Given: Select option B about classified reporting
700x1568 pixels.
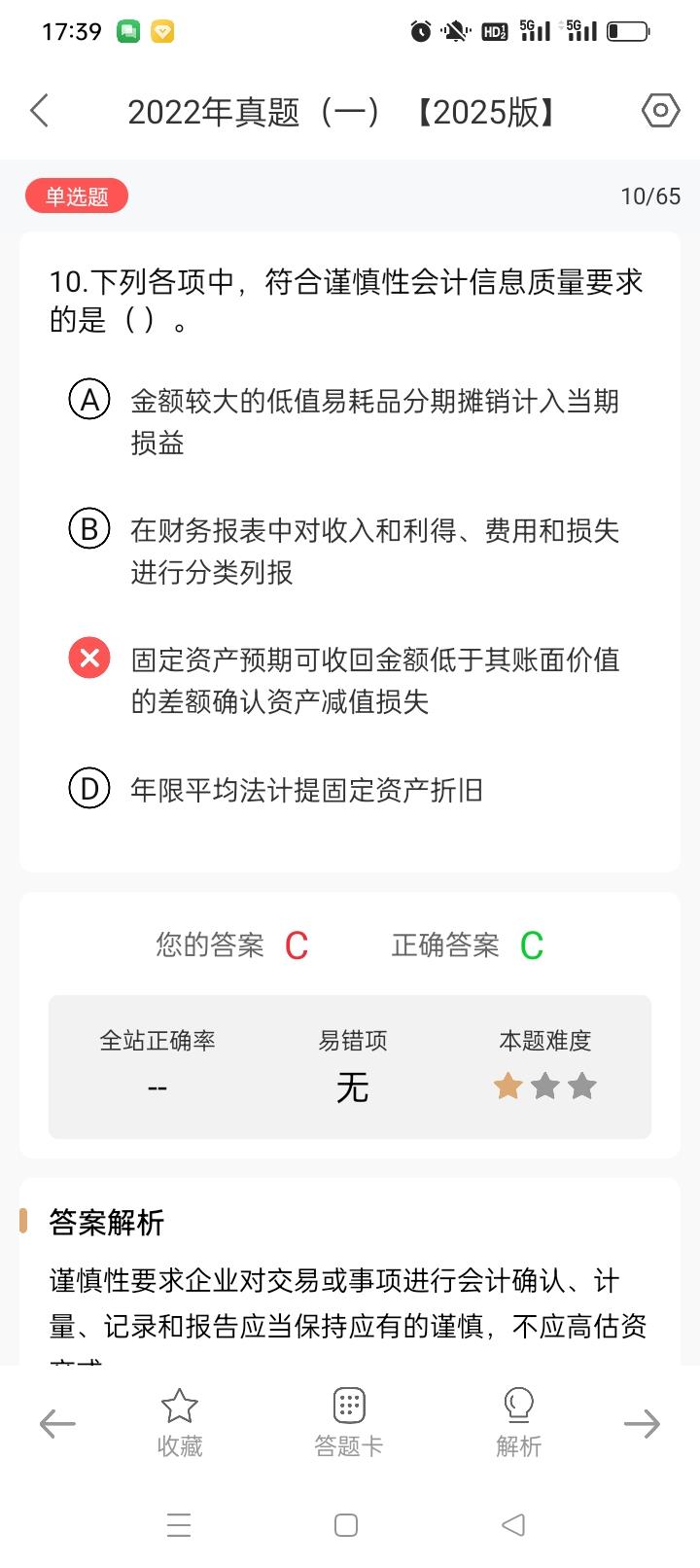Looking at the screenshot, I should (344, 551).
